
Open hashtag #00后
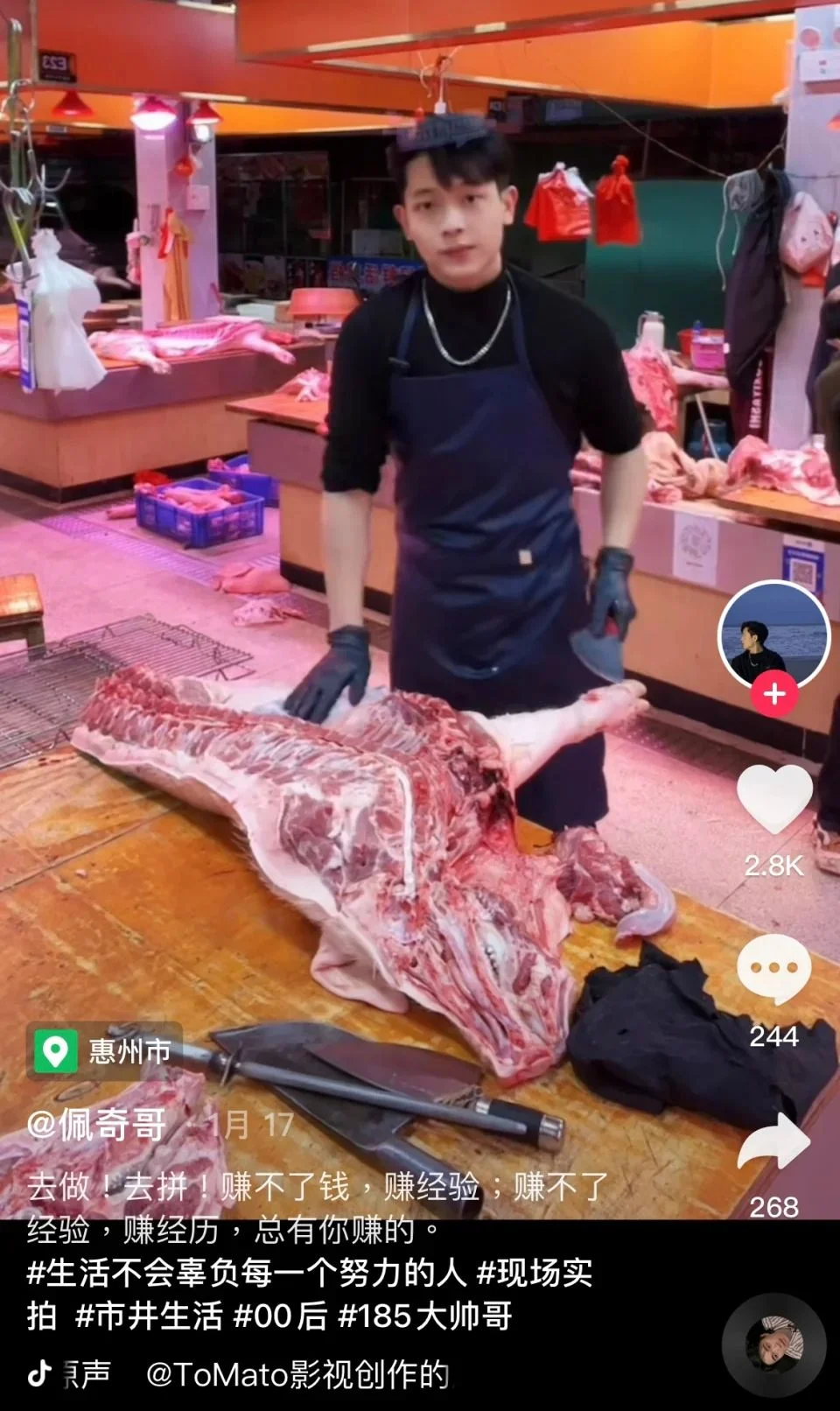[280, 1316]
